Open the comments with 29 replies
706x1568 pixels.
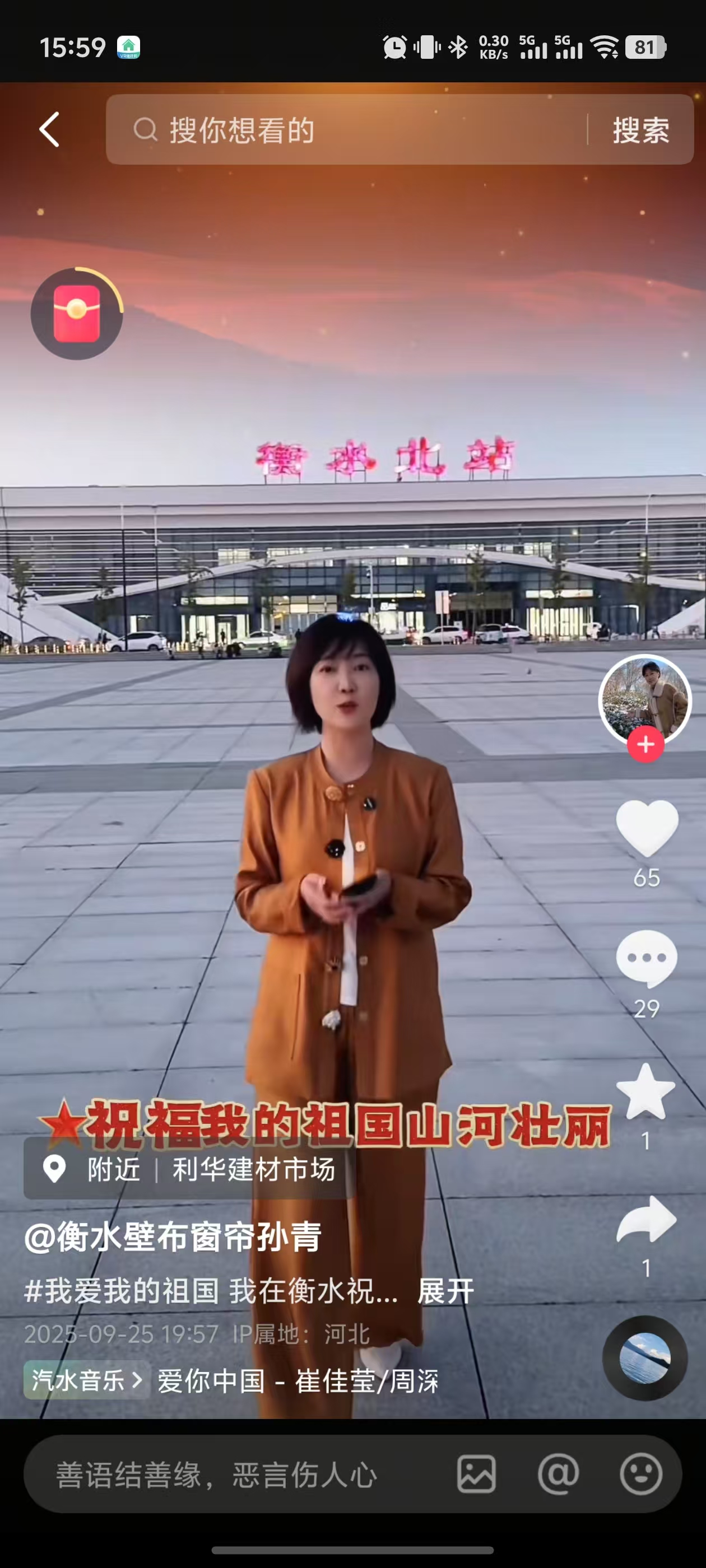point(646,958)
